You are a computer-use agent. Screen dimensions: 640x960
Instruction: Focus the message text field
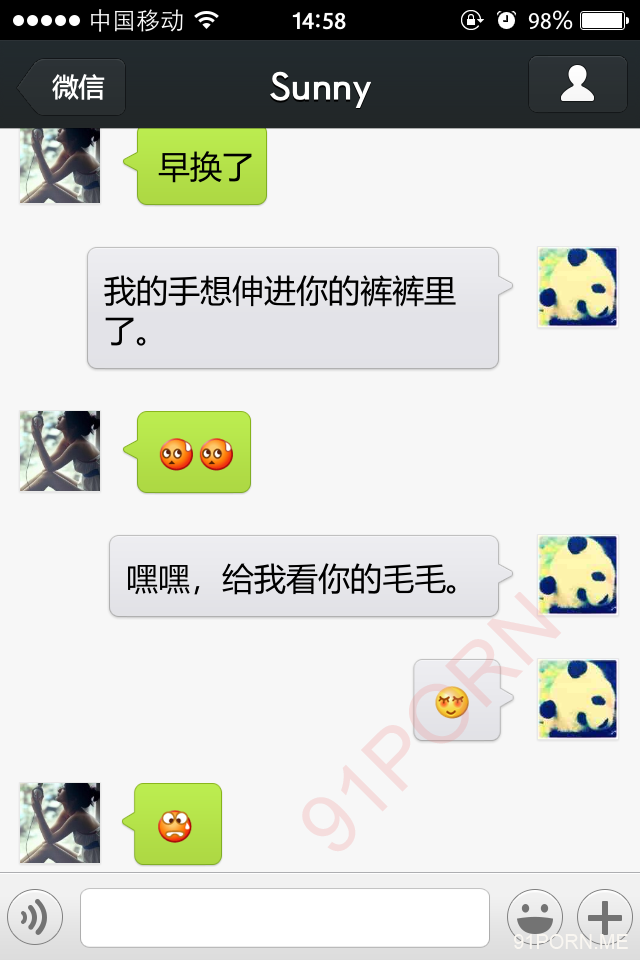tap(284, 917)
